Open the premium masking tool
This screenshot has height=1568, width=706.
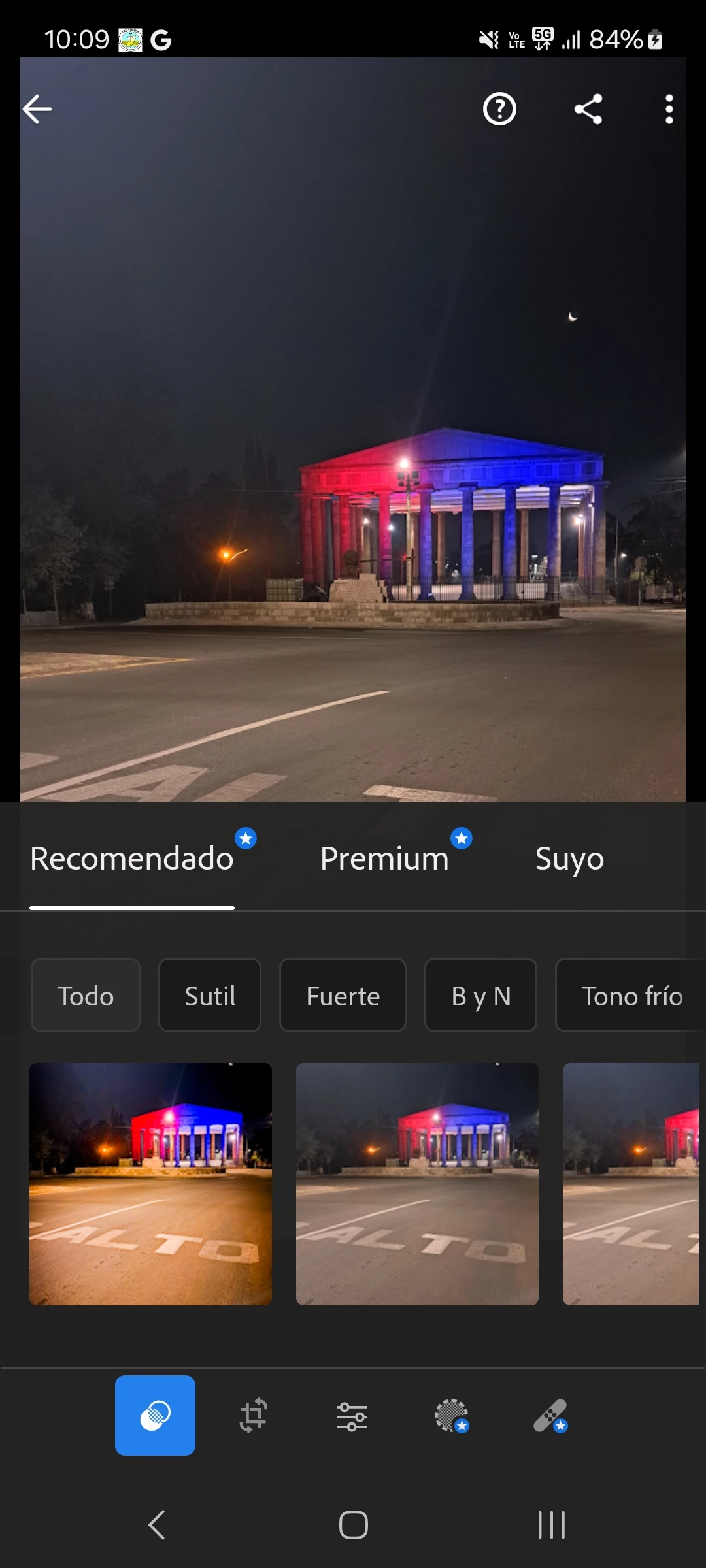(452, 1416)
